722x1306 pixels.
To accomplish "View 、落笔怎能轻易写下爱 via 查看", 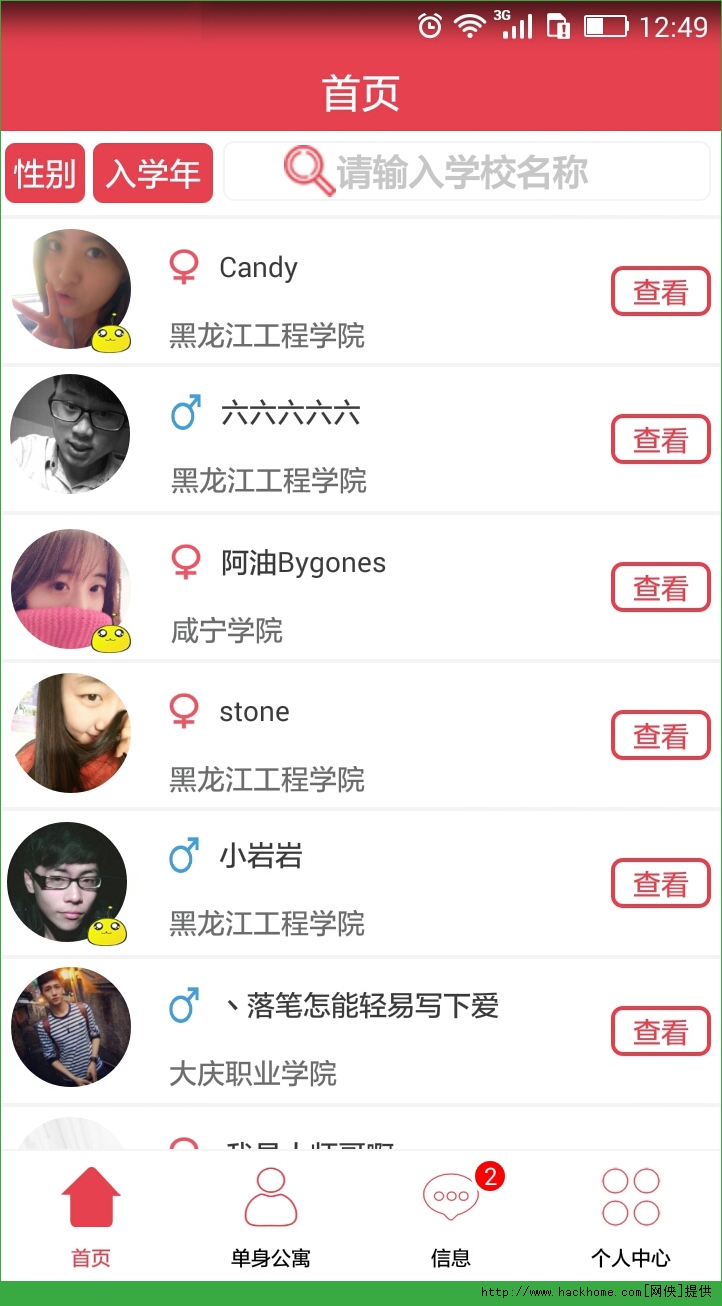I will click(x=660, y=1032).
